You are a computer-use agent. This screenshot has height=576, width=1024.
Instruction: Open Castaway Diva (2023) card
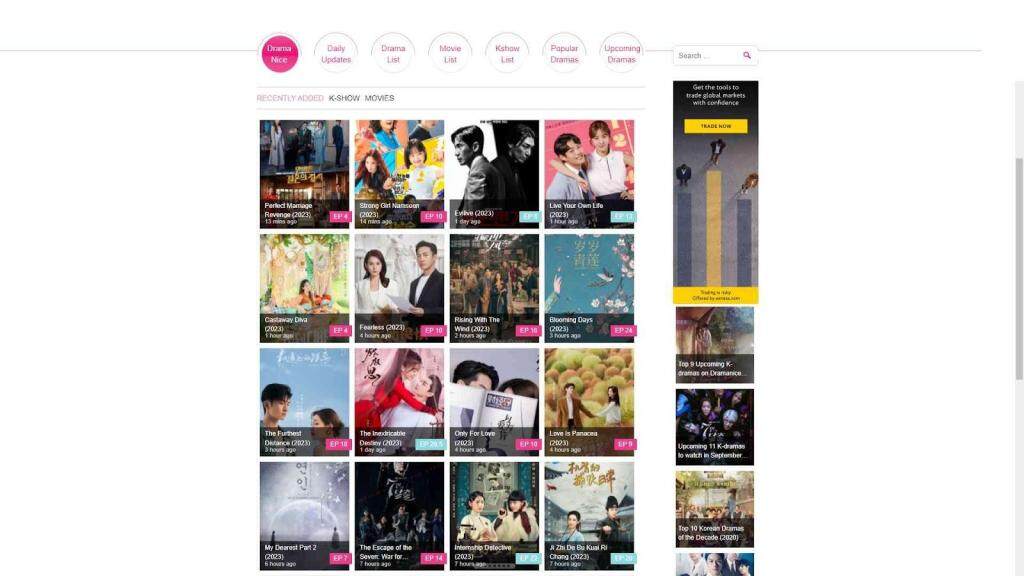pyautogui.click(x=304, y=287)
